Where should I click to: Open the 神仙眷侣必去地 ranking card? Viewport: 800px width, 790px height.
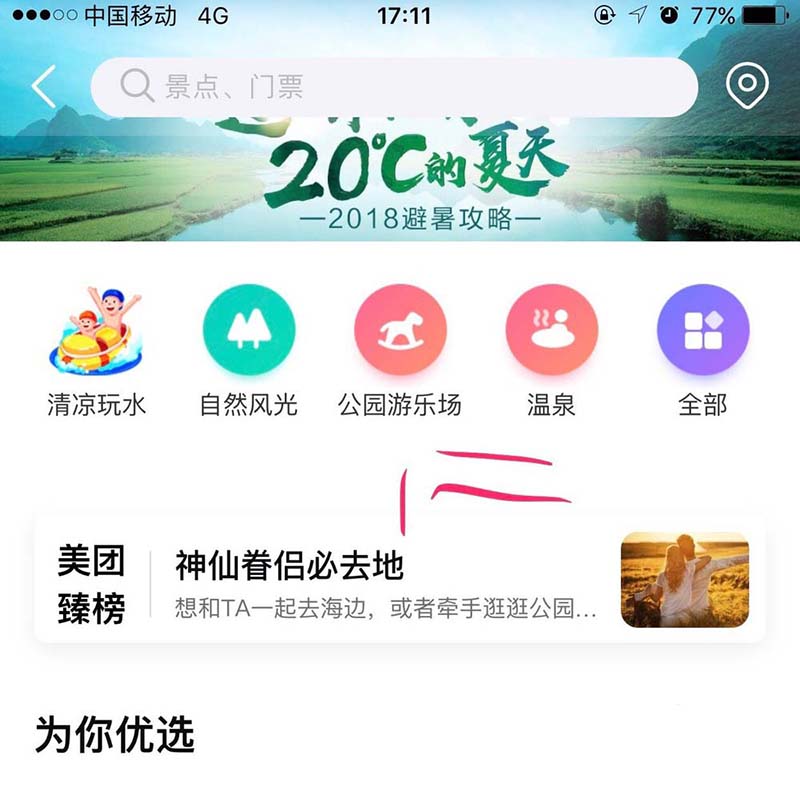pos(400,580)
